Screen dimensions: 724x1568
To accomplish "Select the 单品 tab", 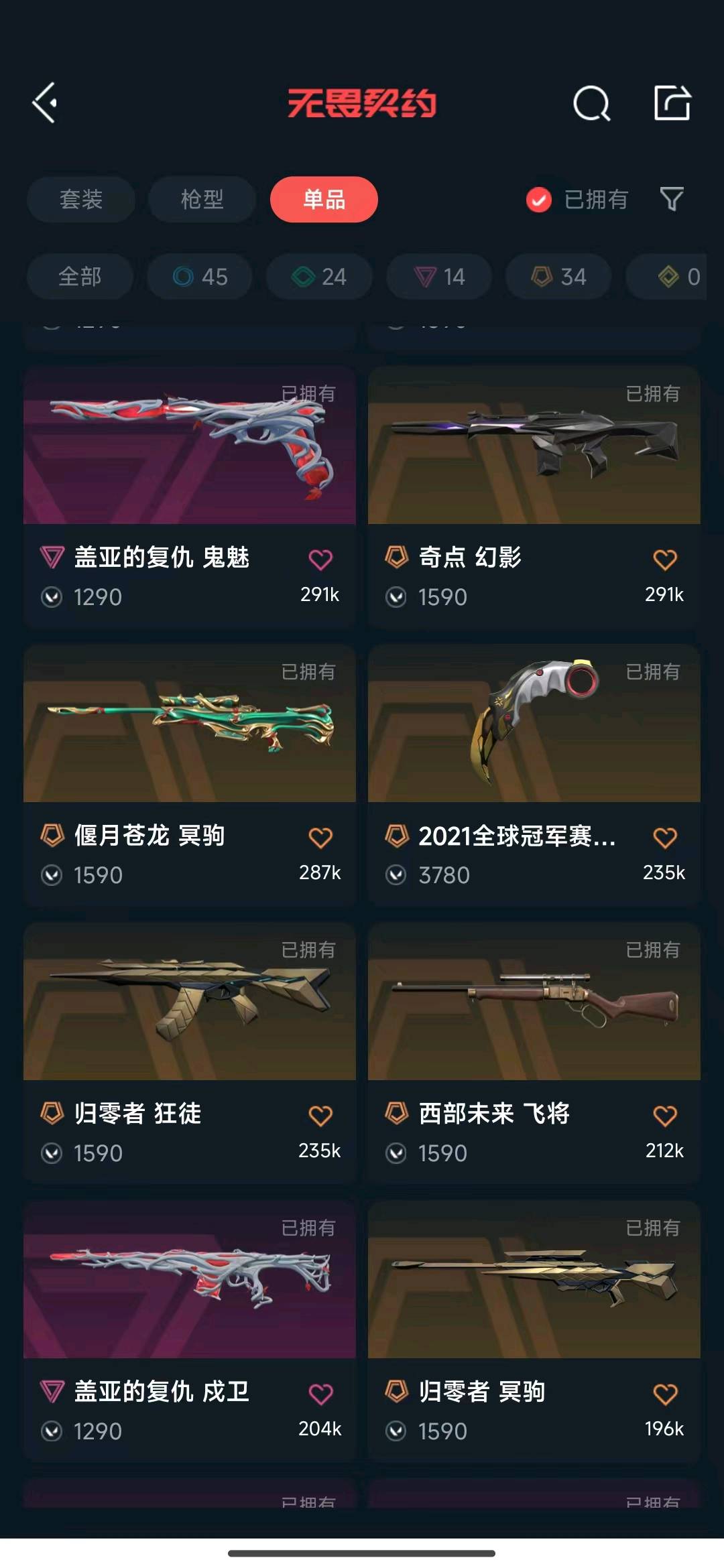I will (x=324, y=199).
